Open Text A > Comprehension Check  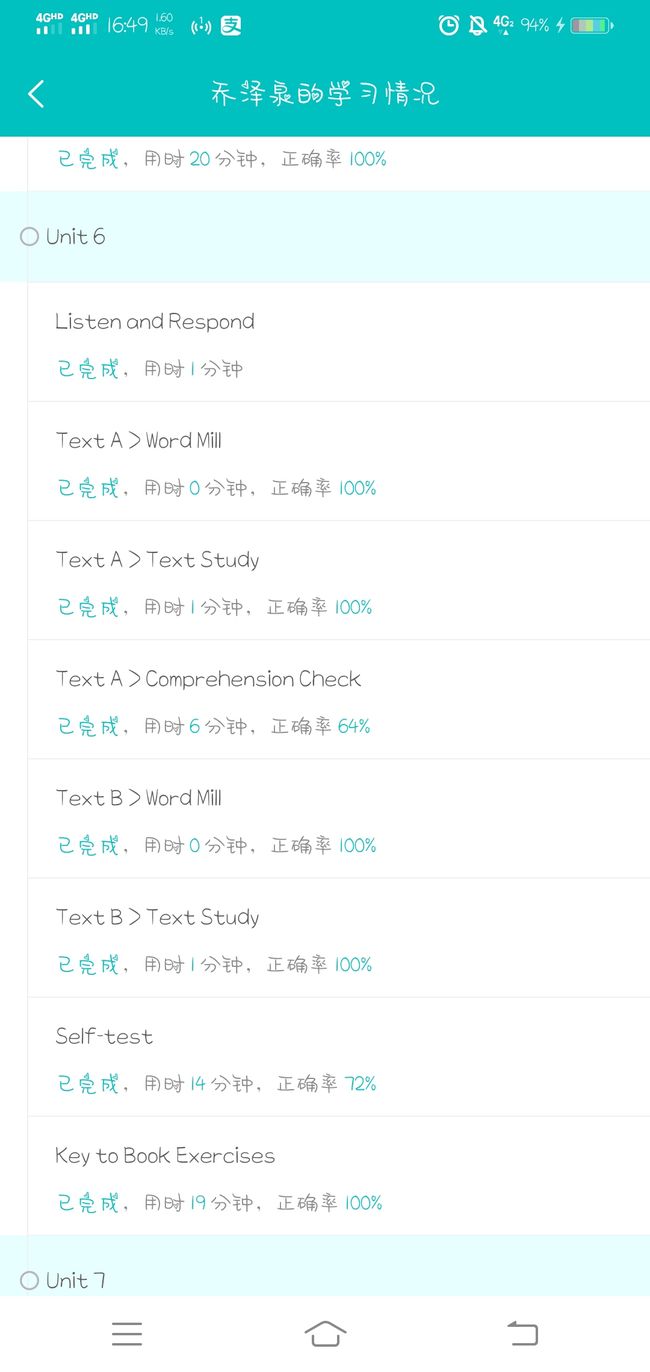339,700
